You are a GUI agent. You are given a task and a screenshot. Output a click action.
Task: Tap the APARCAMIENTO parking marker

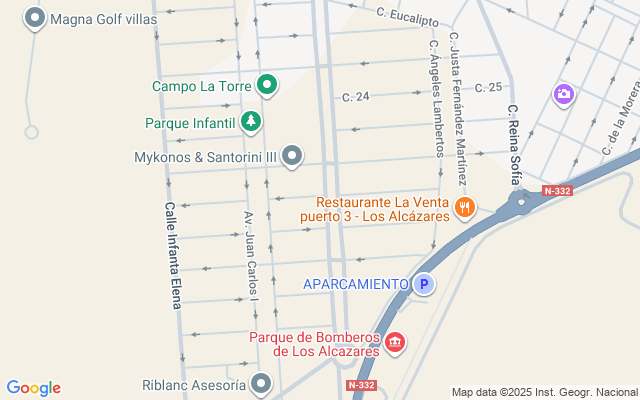pyautogui.click(x=425, y=285)
